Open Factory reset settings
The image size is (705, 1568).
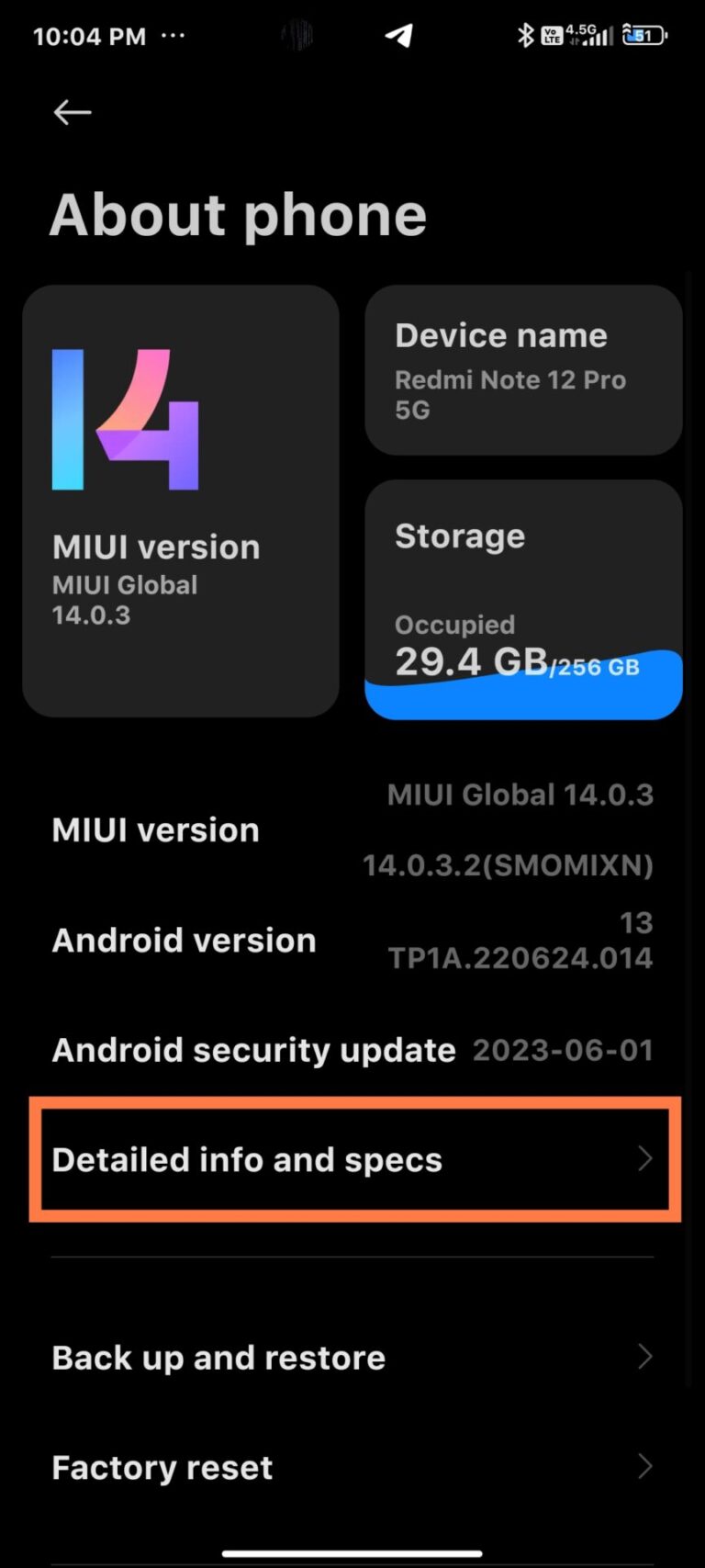coord(352,1467)
